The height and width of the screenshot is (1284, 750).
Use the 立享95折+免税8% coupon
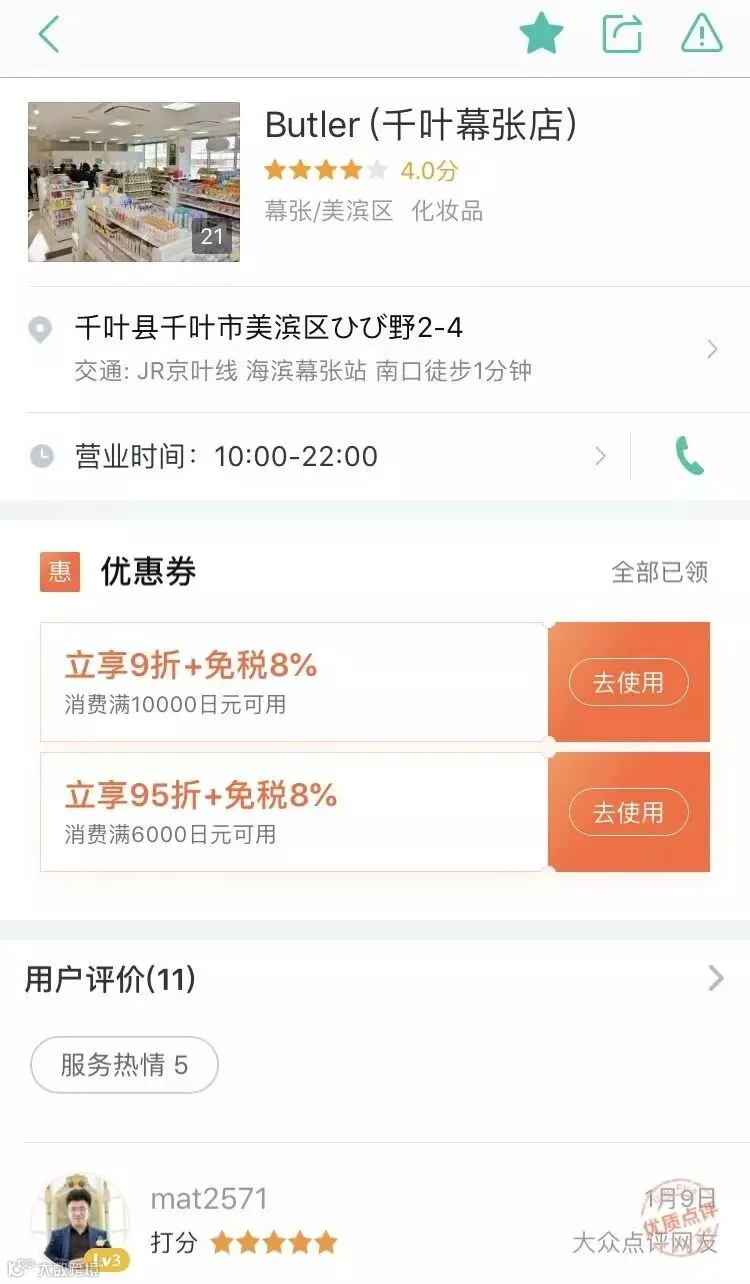tap(629, 813)
